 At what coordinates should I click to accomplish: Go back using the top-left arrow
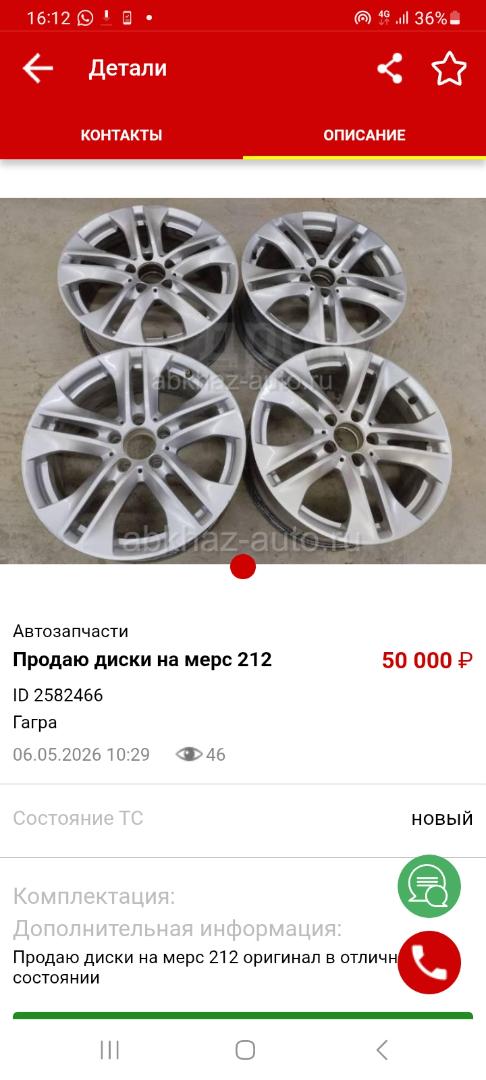point(38,69)
